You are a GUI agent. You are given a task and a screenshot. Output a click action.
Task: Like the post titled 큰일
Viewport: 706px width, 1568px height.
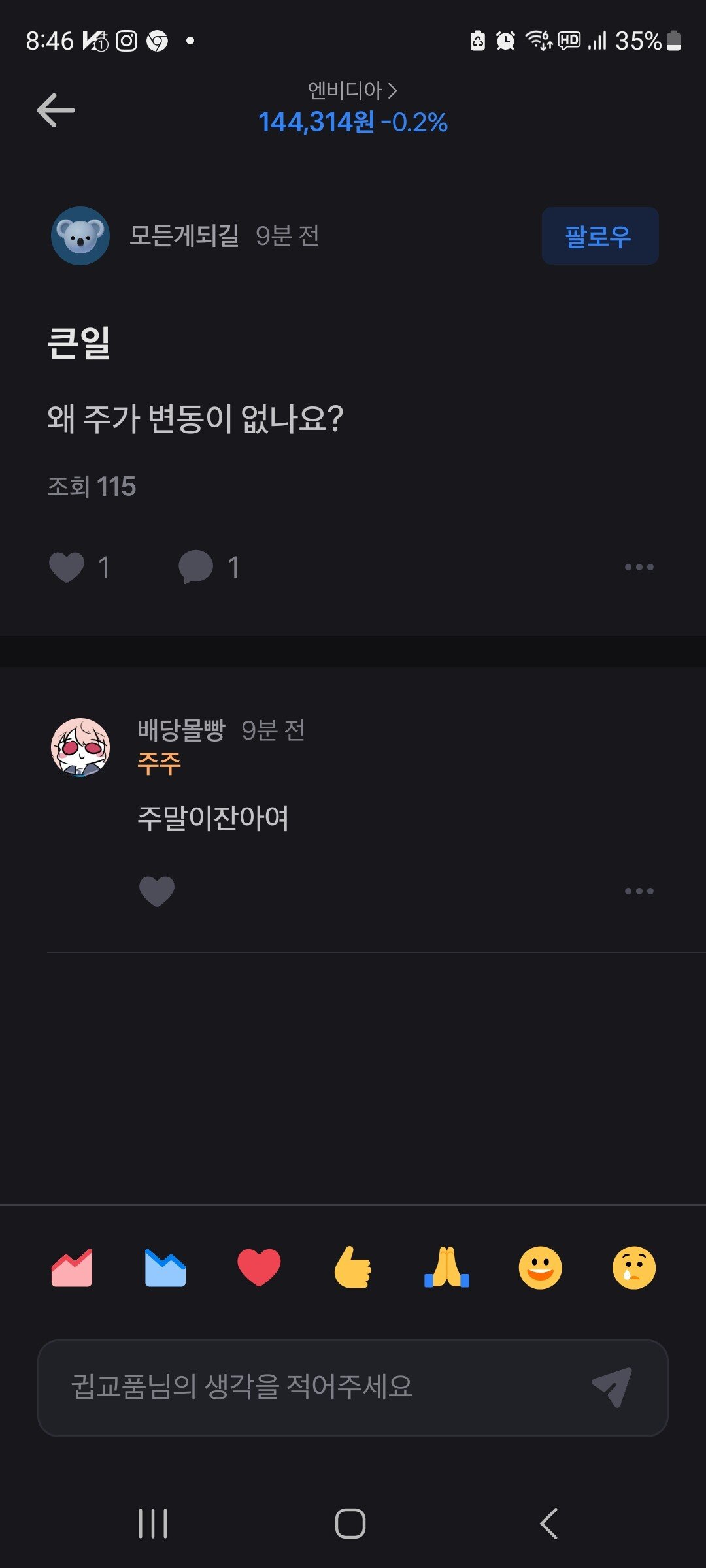point(67,566)
